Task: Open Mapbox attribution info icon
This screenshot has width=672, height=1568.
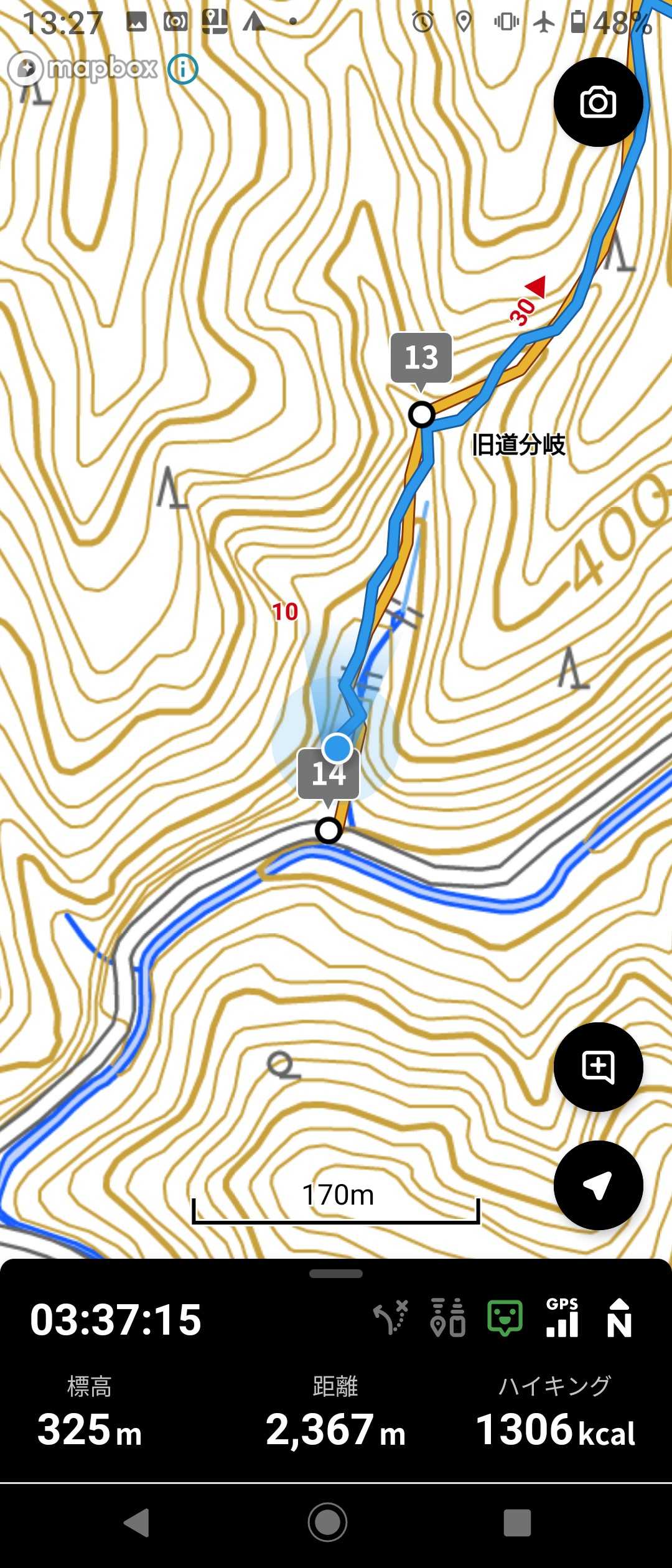Action: tap(183, 69)
